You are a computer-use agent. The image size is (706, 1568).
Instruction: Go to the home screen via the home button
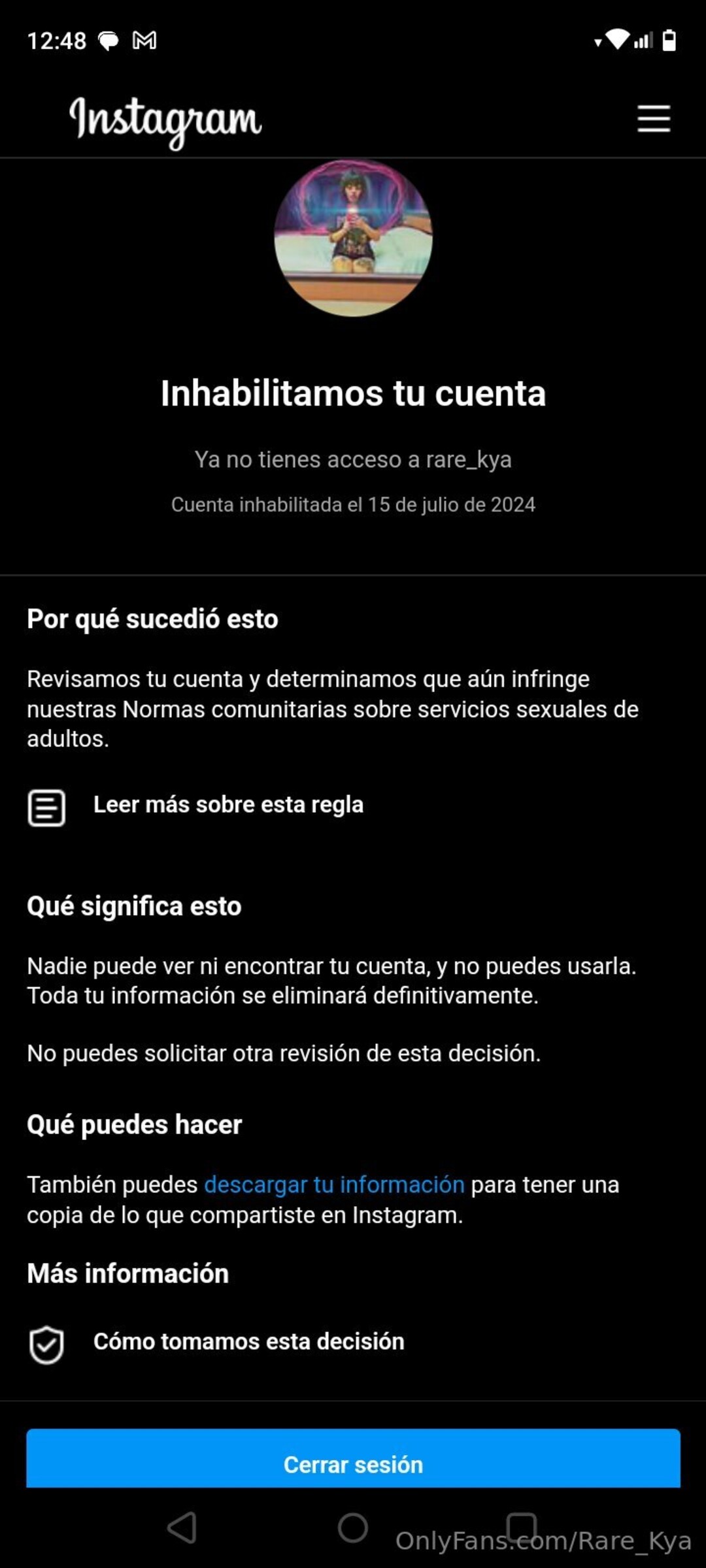coord(353,1527)
